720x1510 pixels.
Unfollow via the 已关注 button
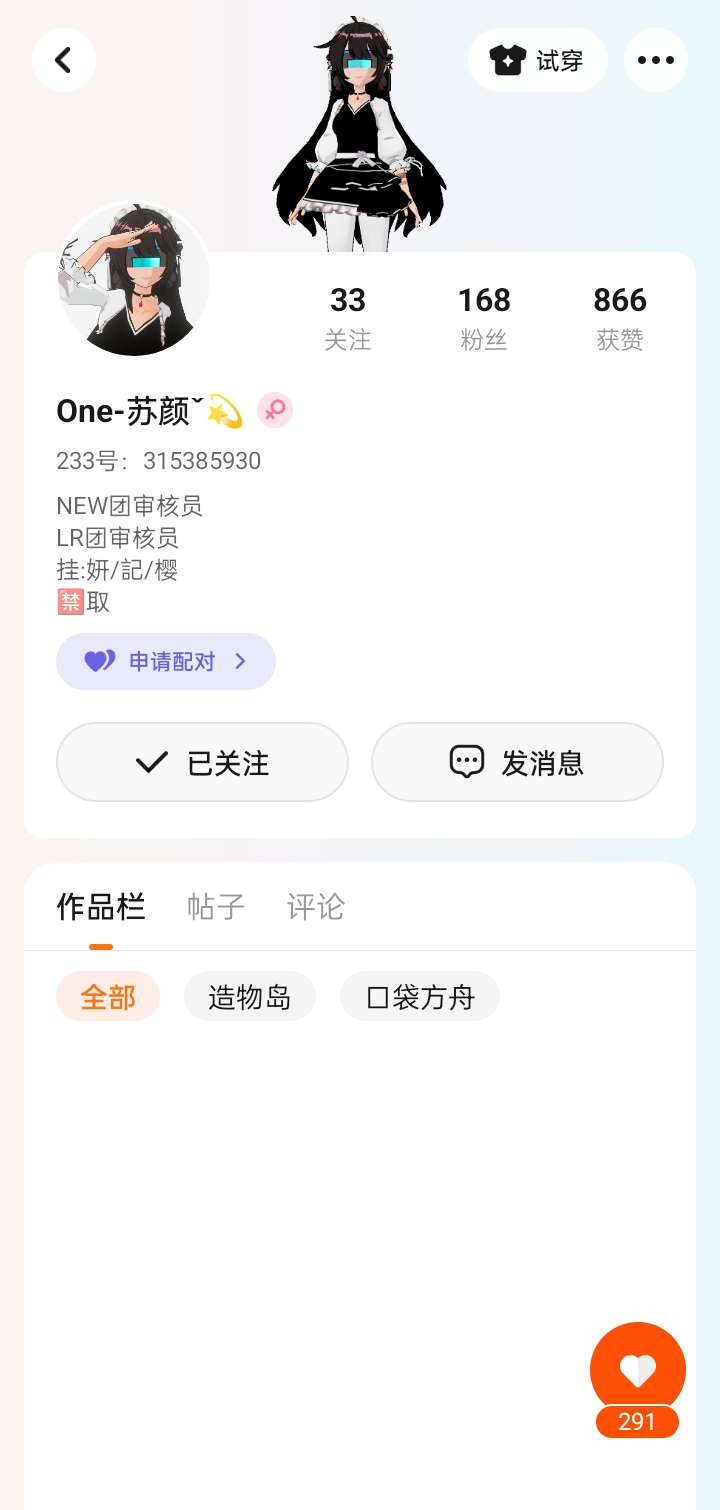[x=202, y=762]
